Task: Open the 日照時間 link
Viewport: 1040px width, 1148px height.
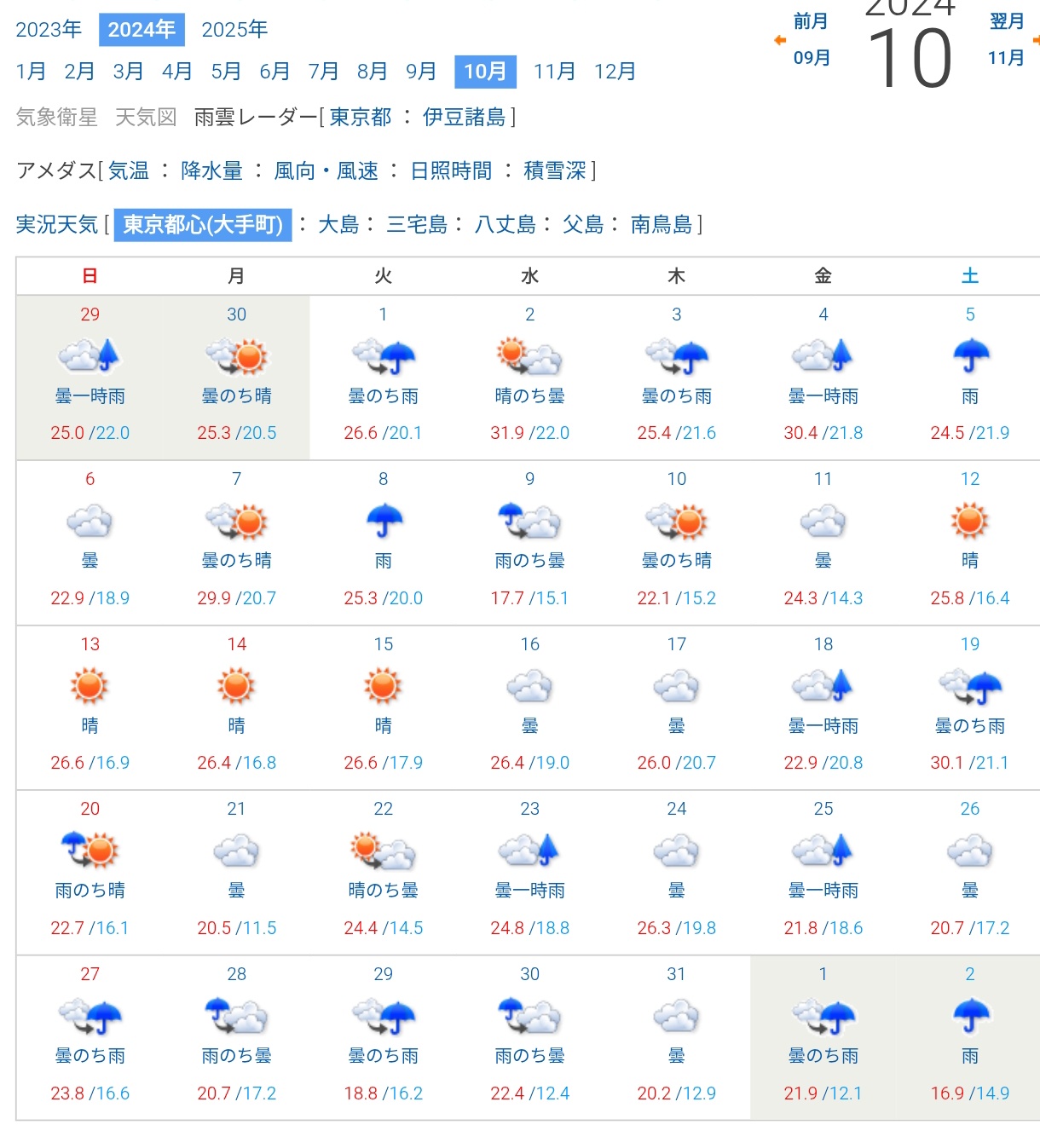Action: click(x=451, y=171)
